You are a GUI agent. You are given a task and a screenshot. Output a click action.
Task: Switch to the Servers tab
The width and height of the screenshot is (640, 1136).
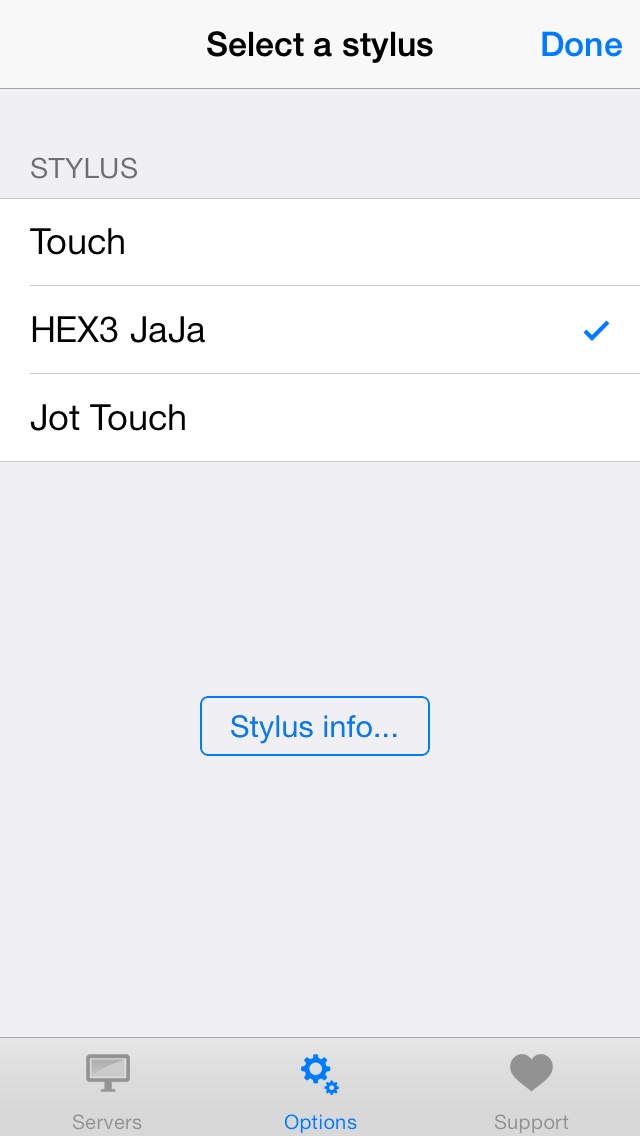point(107,1090)
